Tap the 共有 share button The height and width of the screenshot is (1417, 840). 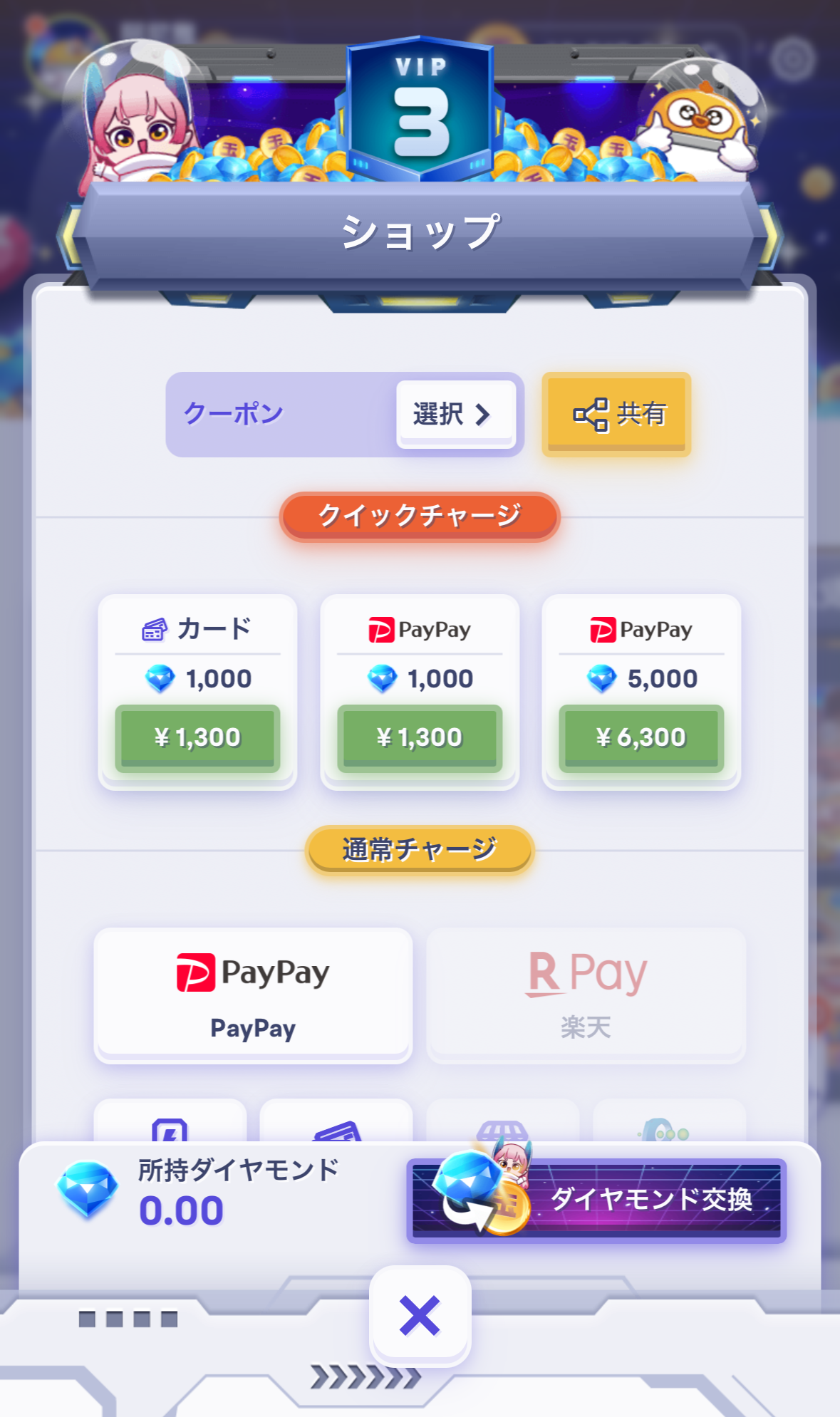tap(616, 414)
